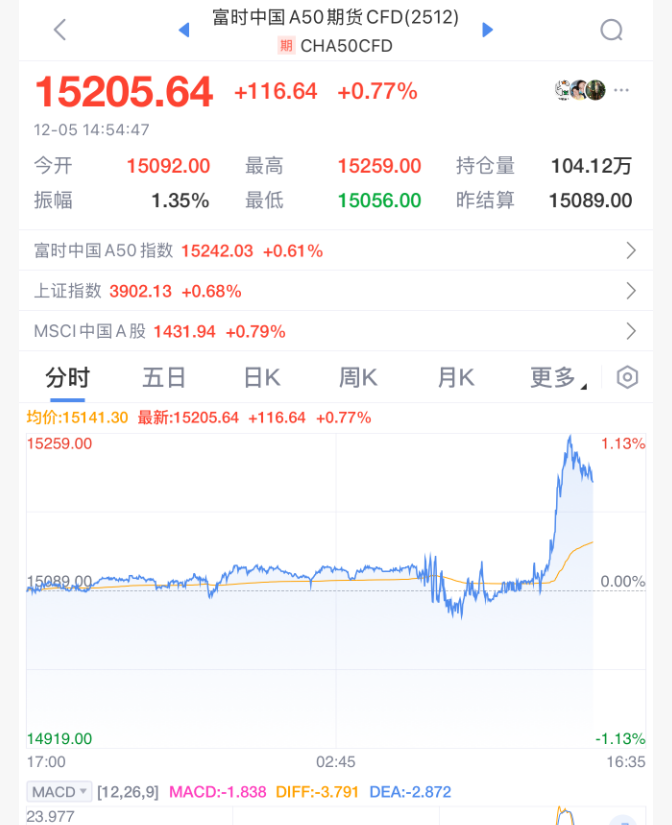Expand the 更多 chart period dropdown

click(x=556, y=378)
